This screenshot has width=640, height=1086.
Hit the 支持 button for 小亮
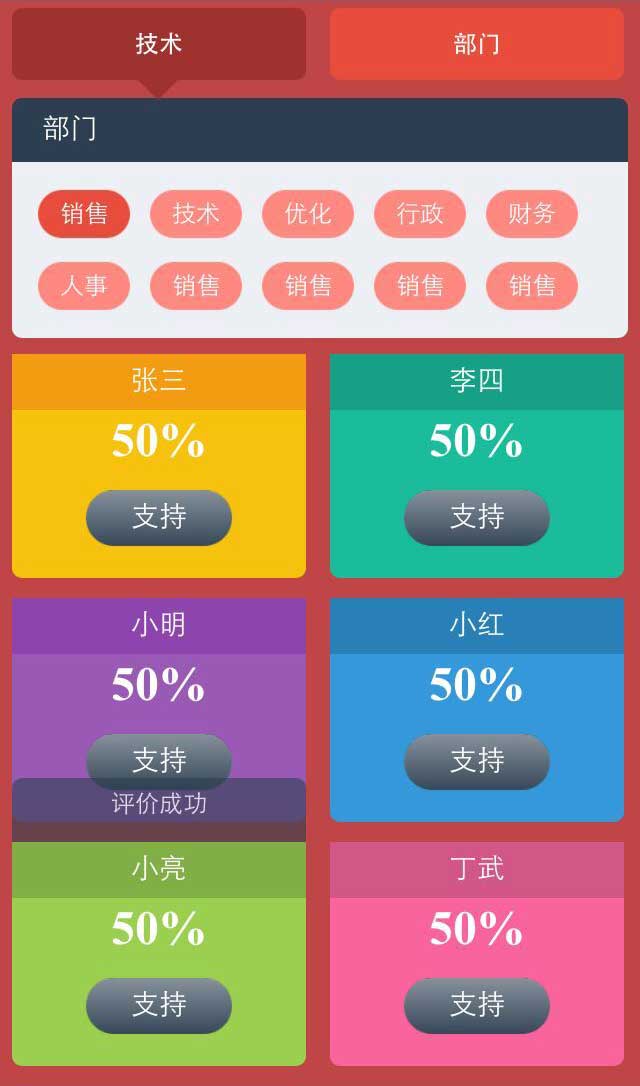pyautogui.click(x=159, y=1005)
